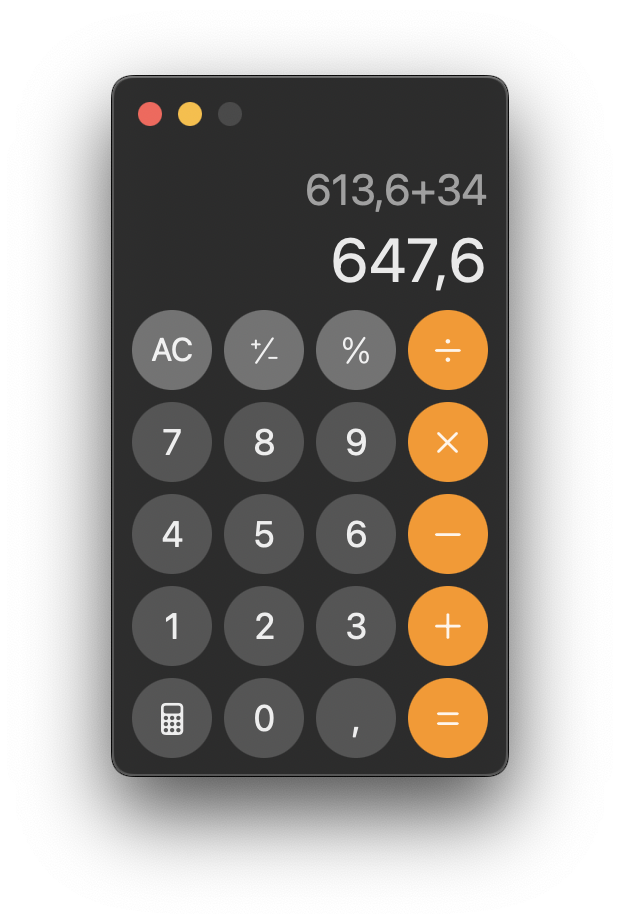The height and width of the screenshot is (924, 620).
Task: Tap the number 1 key
Action: [172, 626]
